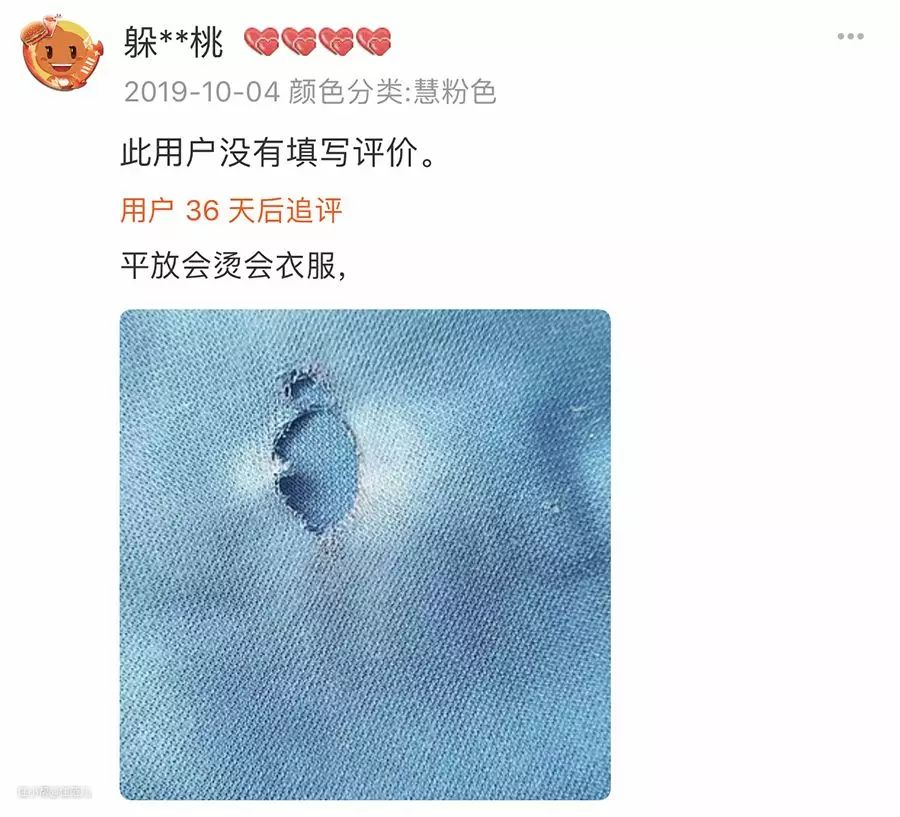
Task: Enlarge the damaged blue fabric photo
Action: (x=365, y=554)
